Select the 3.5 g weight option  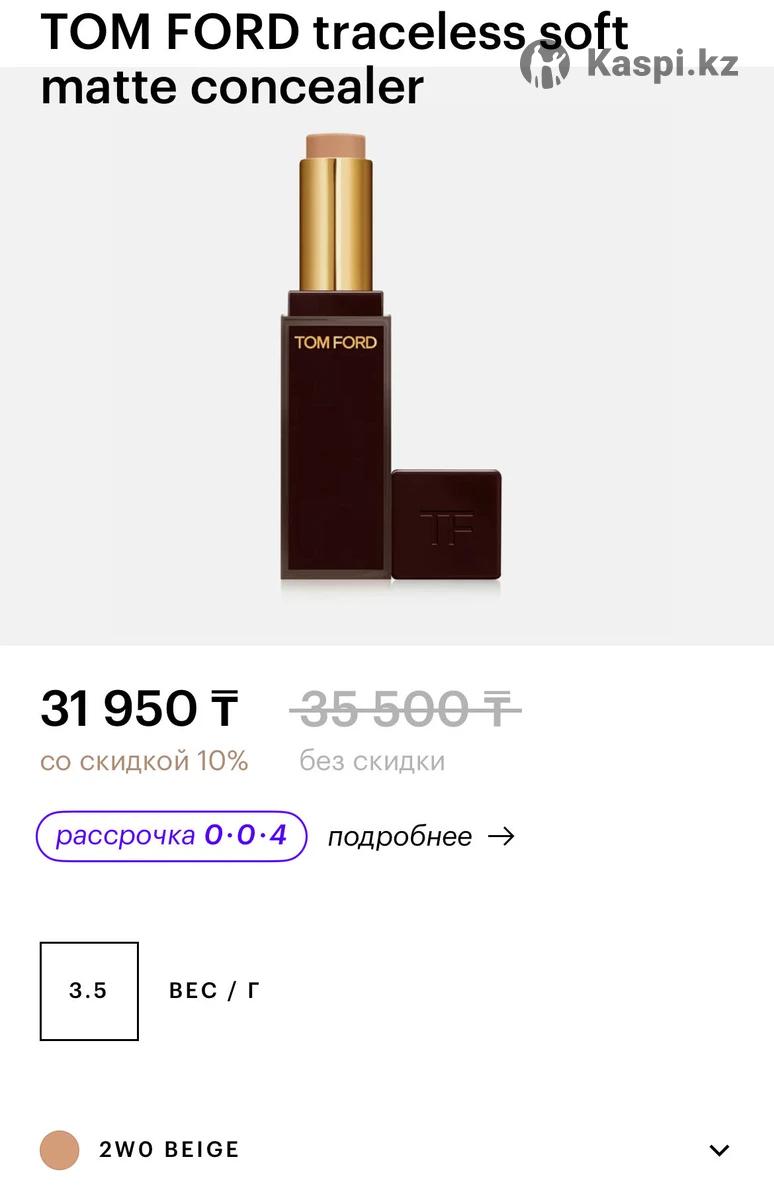(x=89, y=991)
